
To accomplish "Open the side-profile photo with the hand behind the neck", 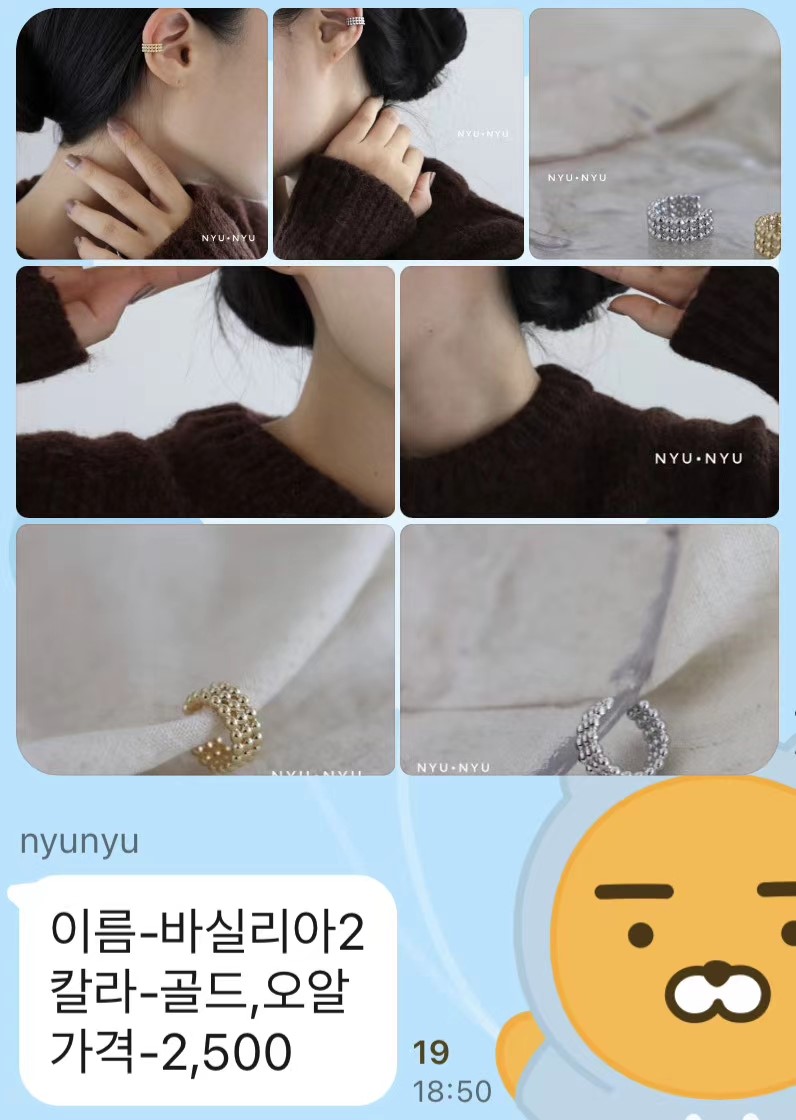I will point(398,134).
